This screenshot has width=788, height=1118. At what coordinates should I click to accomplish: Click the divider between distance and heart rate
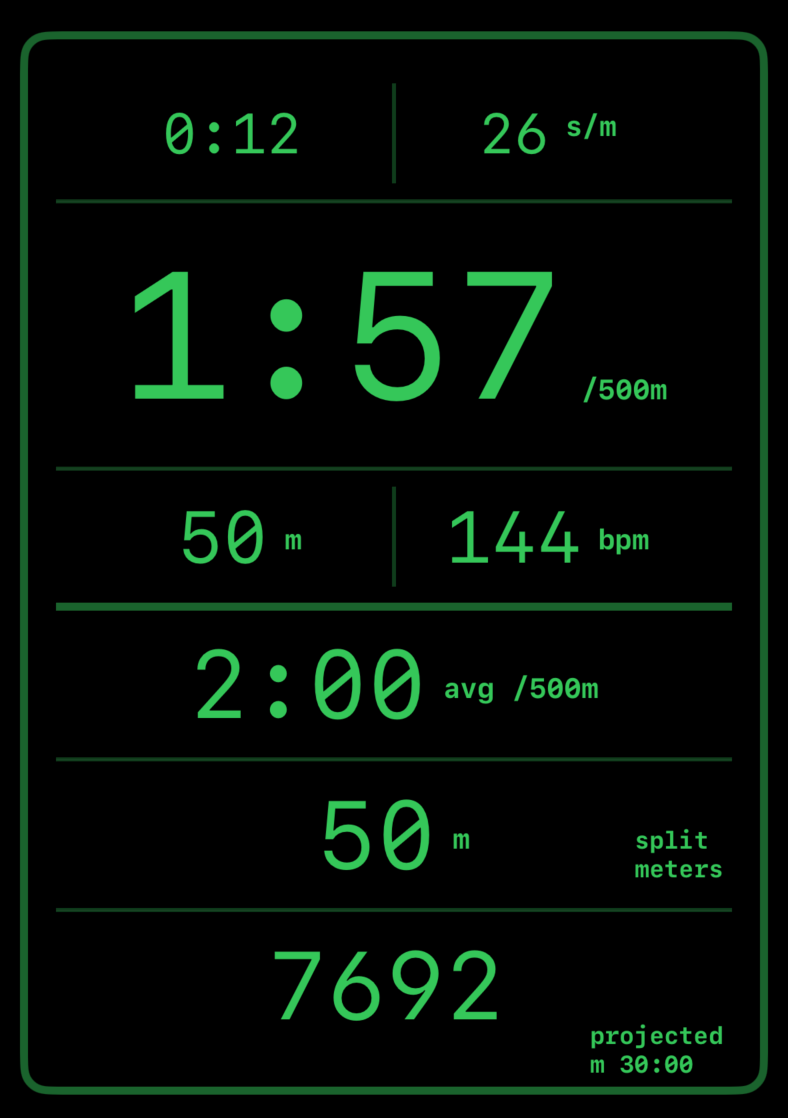(394, 537)
